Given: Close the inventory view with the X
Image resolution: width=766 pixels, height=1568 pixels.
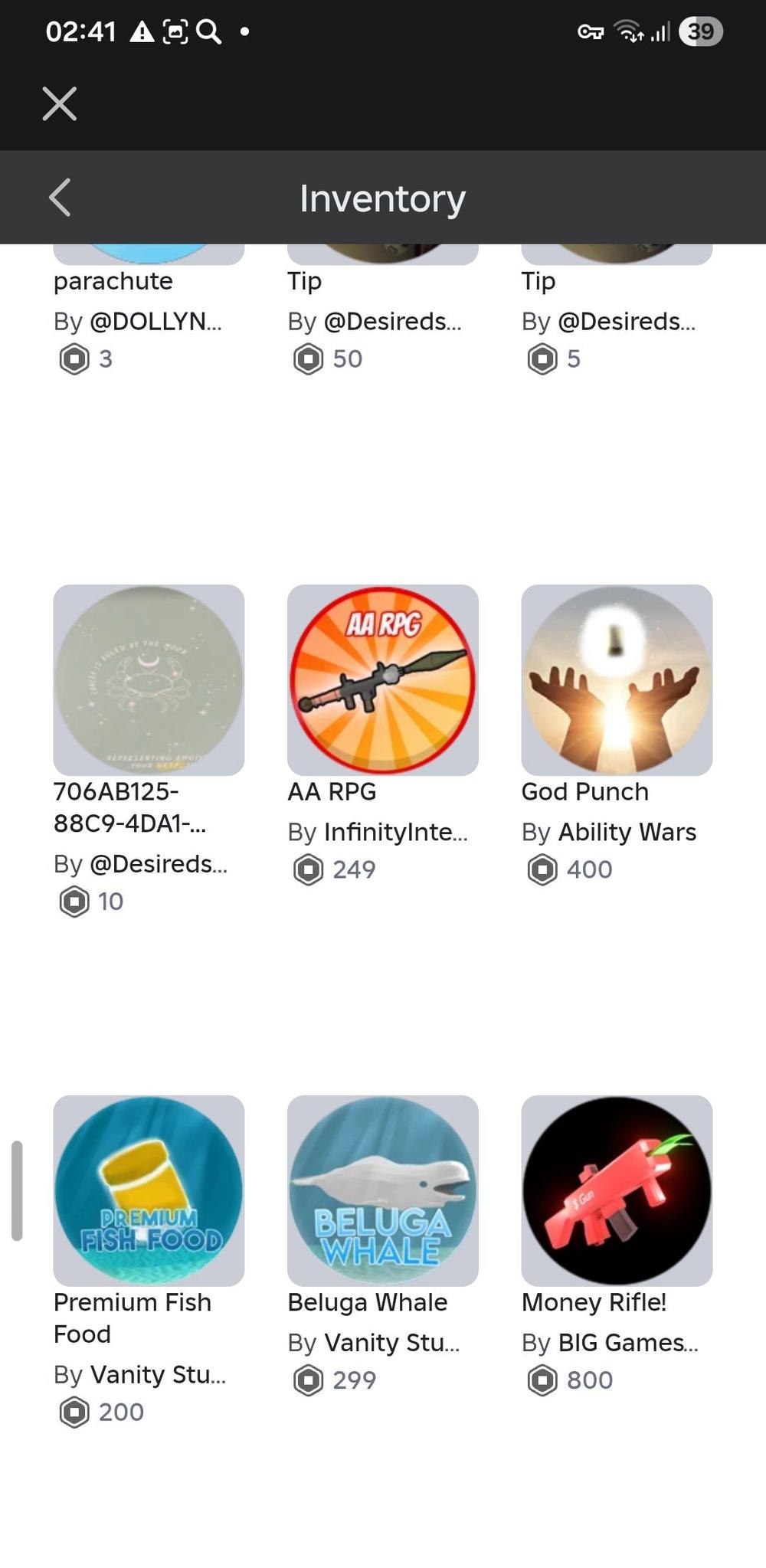Looking at the screenshot, I should point(59,103).
